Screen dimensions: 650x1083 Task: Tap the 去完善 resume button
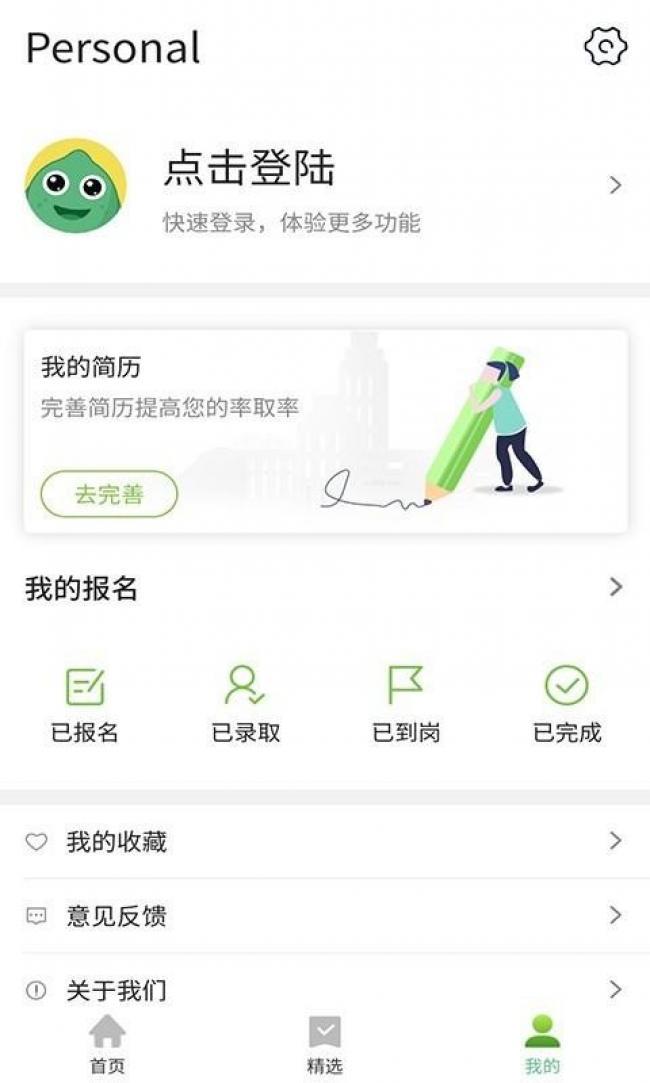109,494
